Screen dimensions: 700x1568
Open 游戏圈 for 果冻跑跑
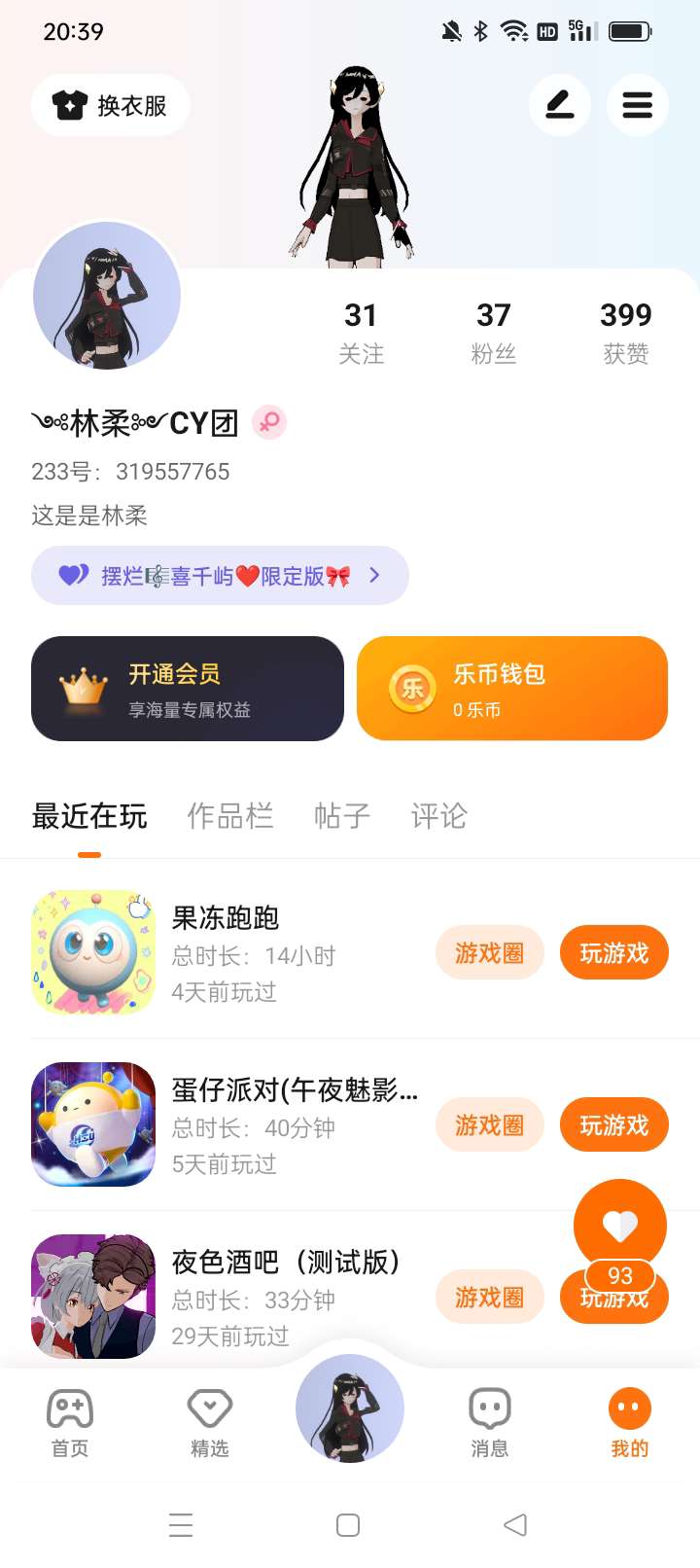489,953
